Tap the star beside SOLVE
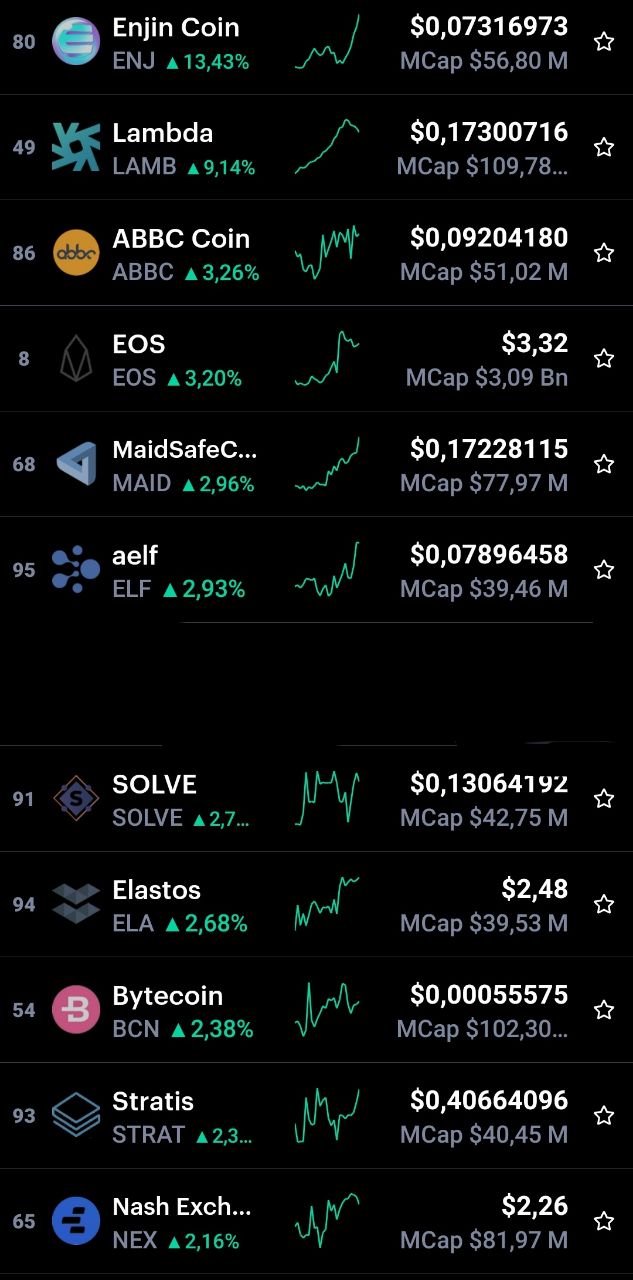The width and height of the screenshot is (633, 1280). coord(604,799)
